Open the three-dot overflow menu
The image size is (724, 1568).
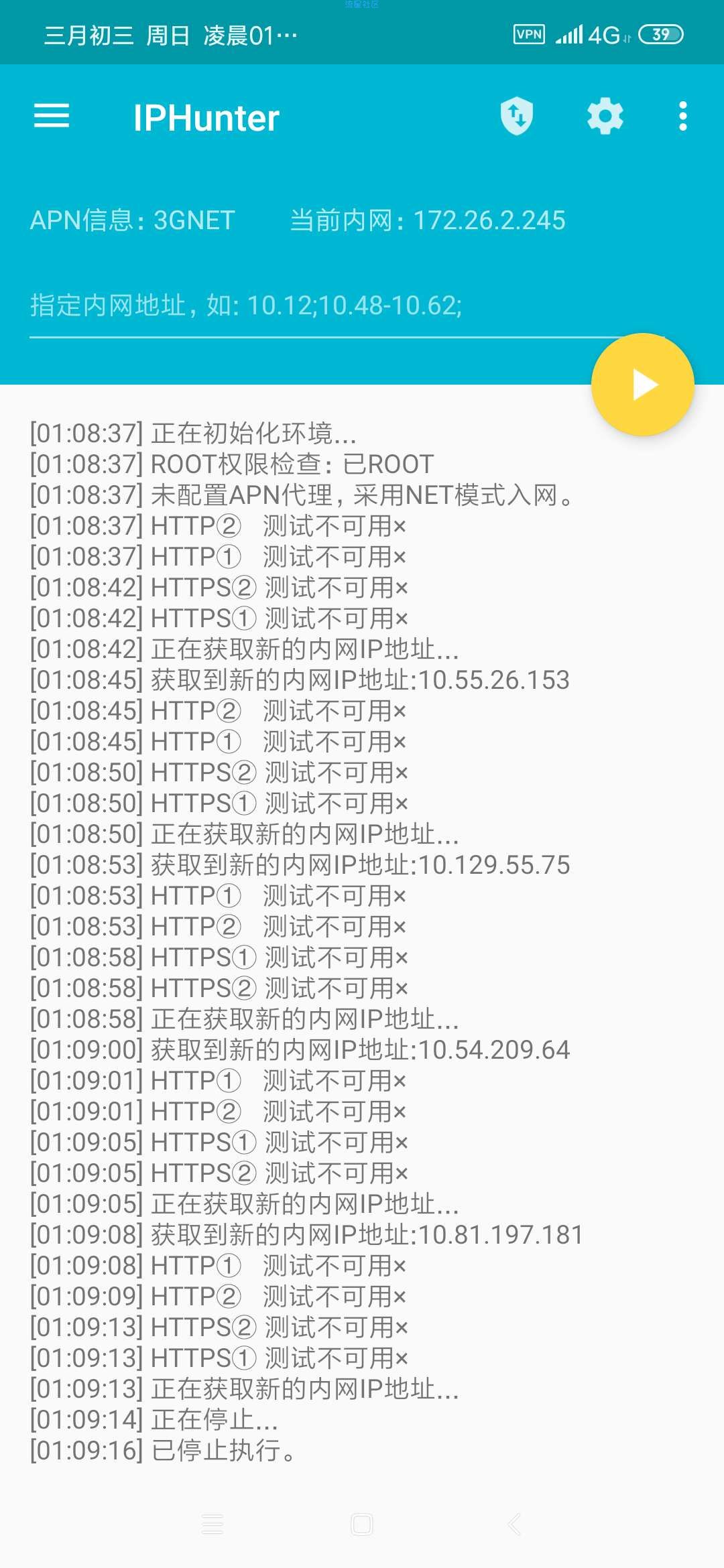coord(682,117)
